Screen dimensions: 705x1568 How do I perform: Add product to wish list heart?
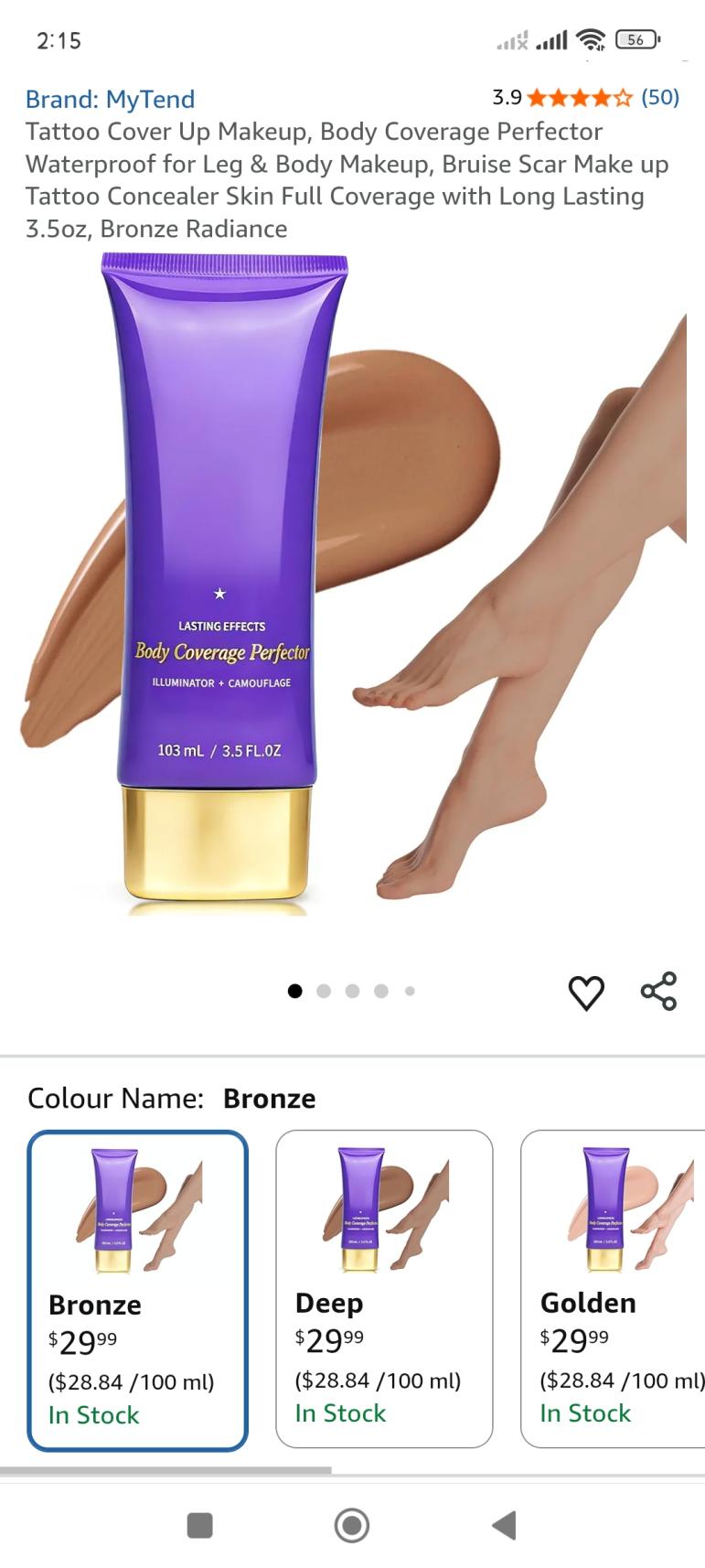586,993
